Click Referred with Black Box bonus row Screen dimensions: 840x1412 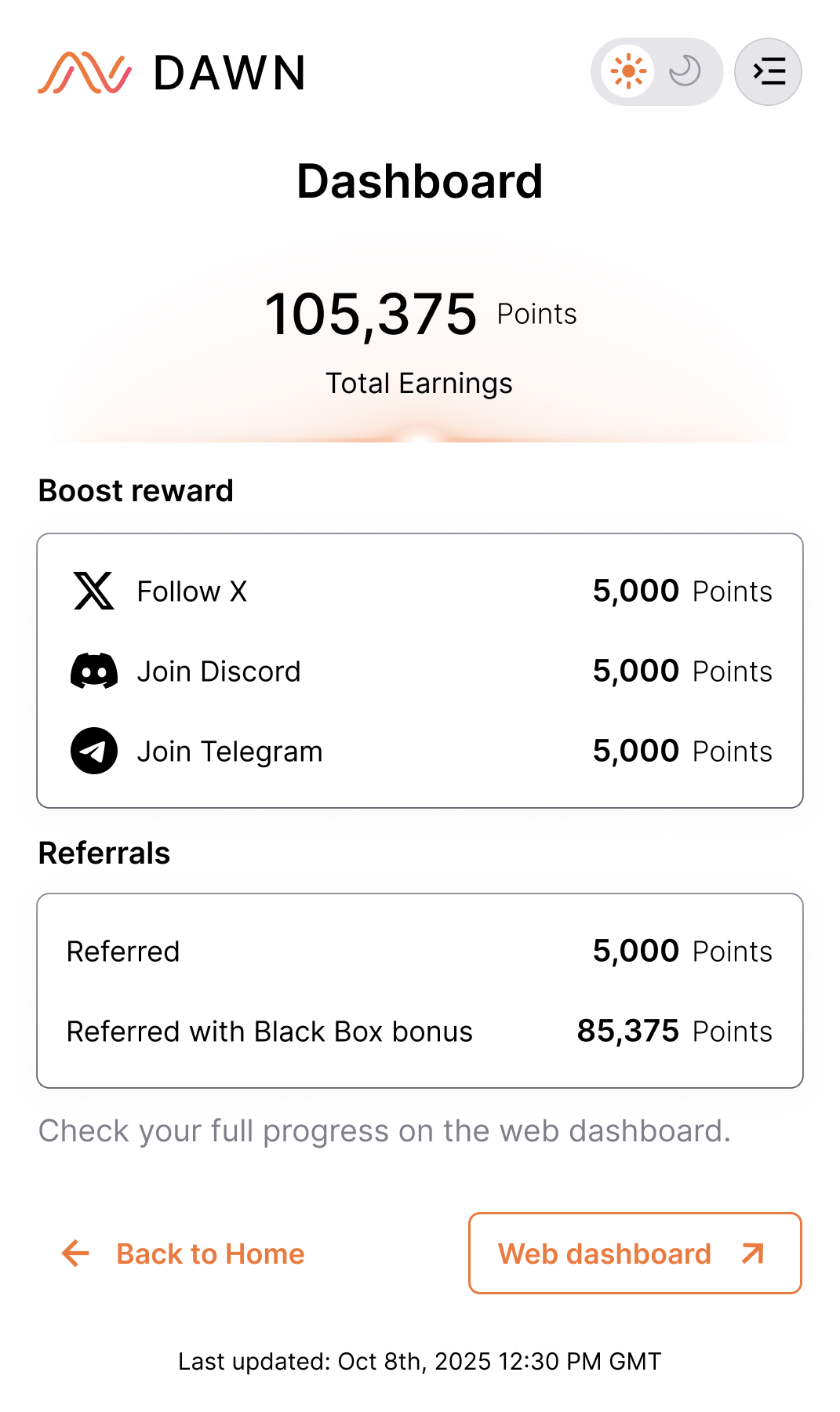[x=420, y=1031]
